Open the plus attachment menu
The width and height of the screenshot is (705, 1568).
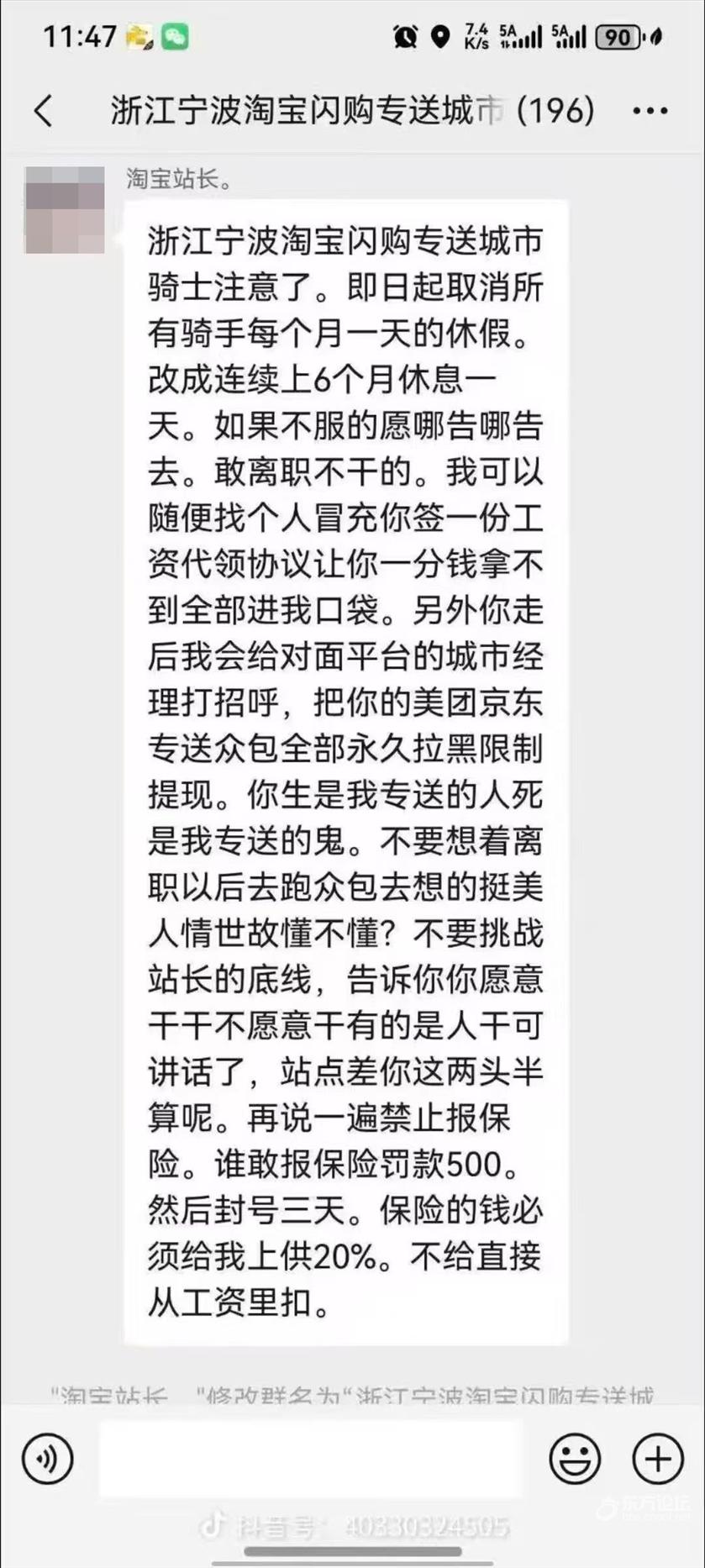(x=657, y=1459)
